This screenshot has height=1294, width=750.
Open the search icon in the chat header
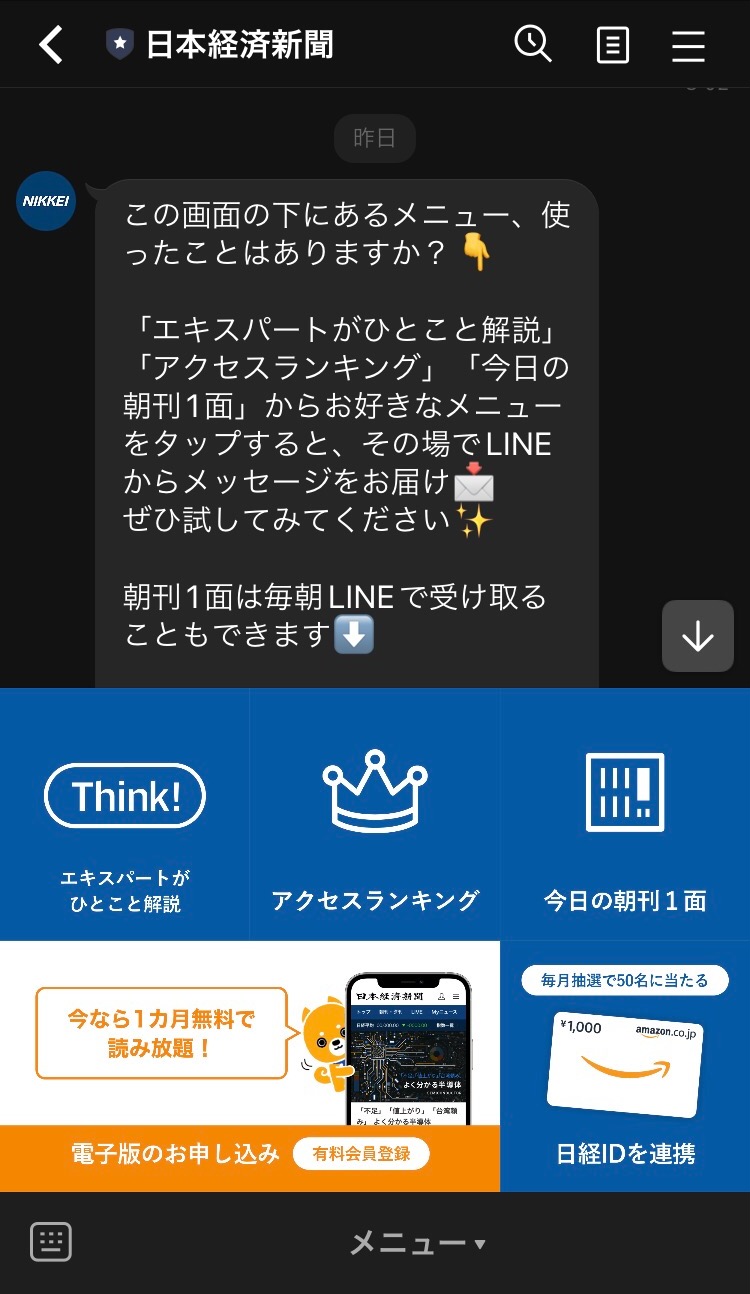pyautogui.click(x=533, y=44)
